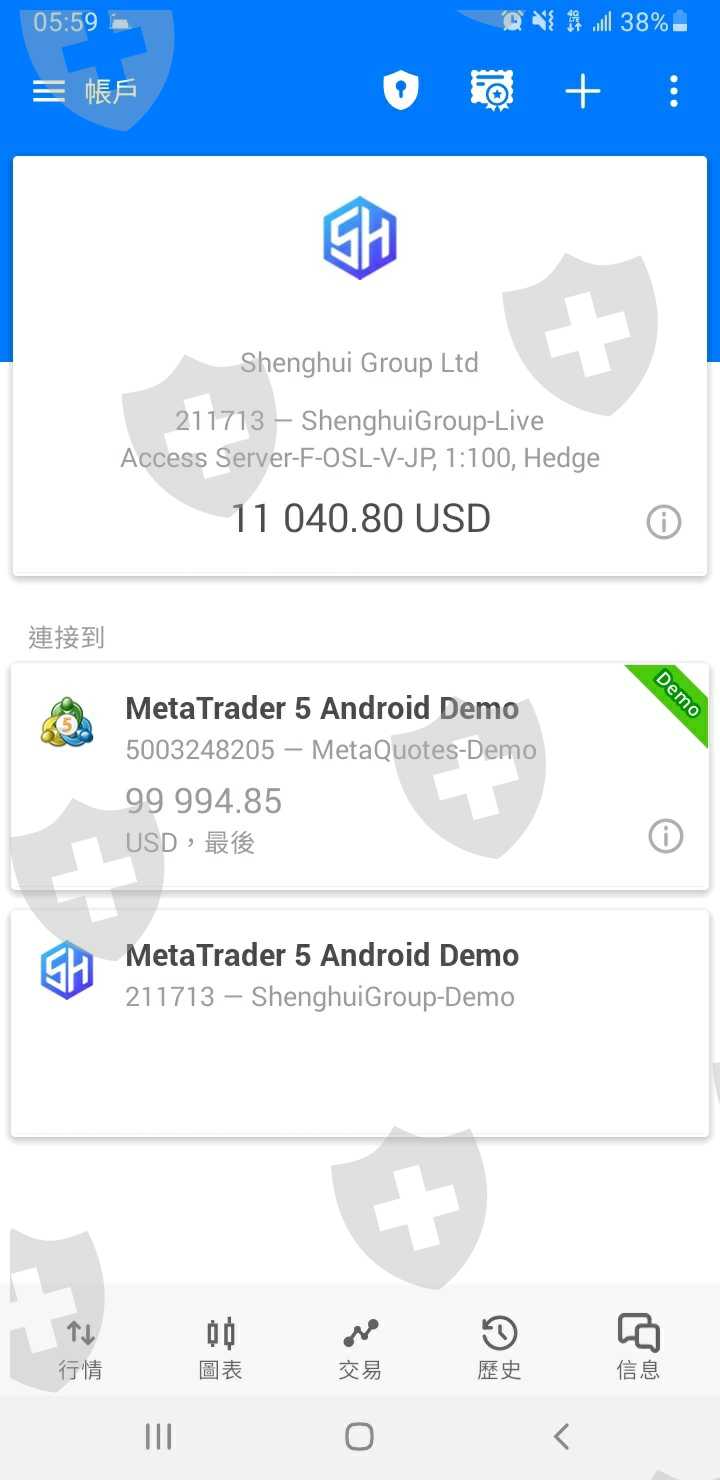
Task: Open the certificate badge icon
Action: [x=492, y=92]
